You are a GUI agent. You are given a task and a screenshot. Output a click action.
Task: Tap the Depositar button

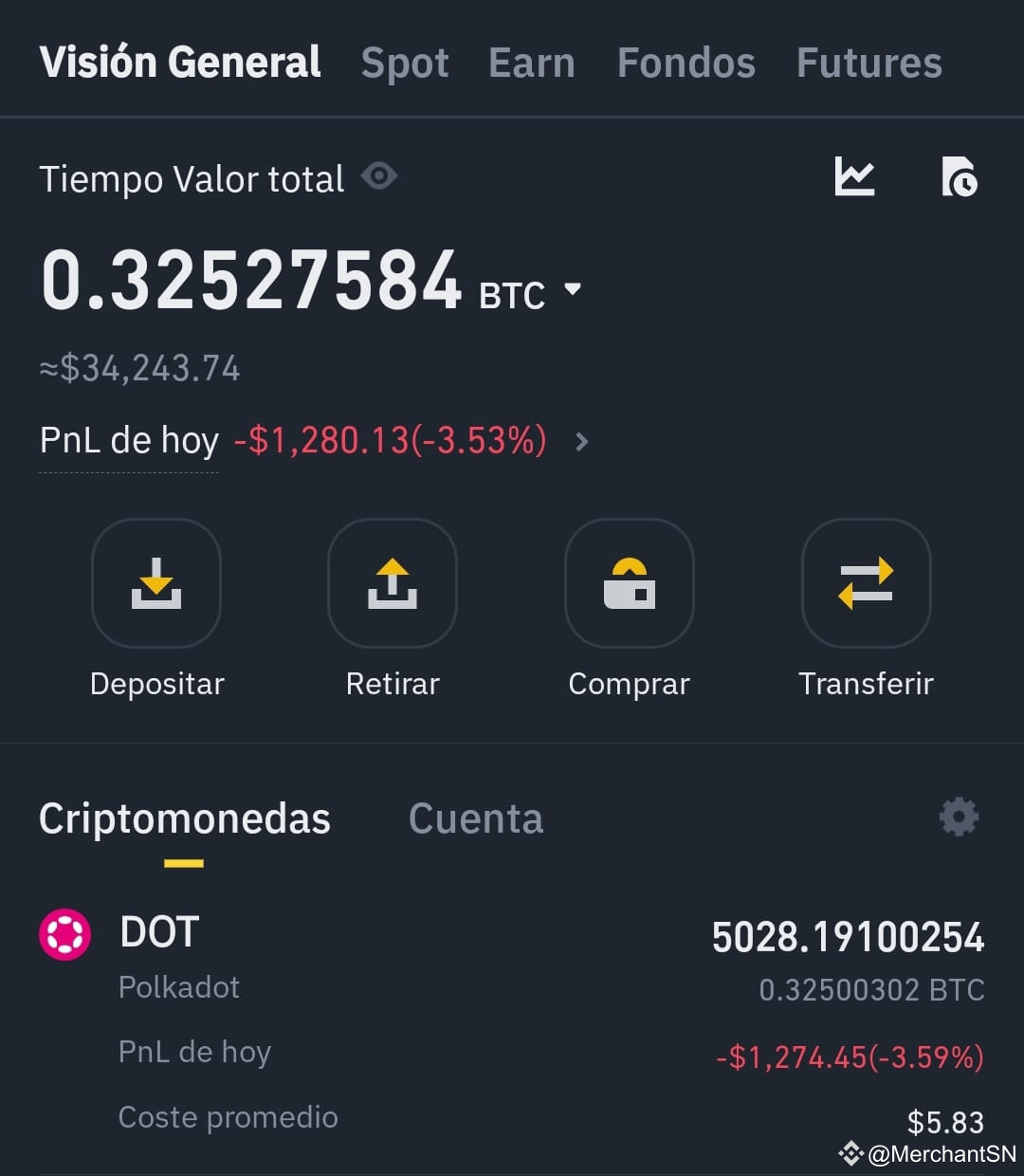(156, 609)
